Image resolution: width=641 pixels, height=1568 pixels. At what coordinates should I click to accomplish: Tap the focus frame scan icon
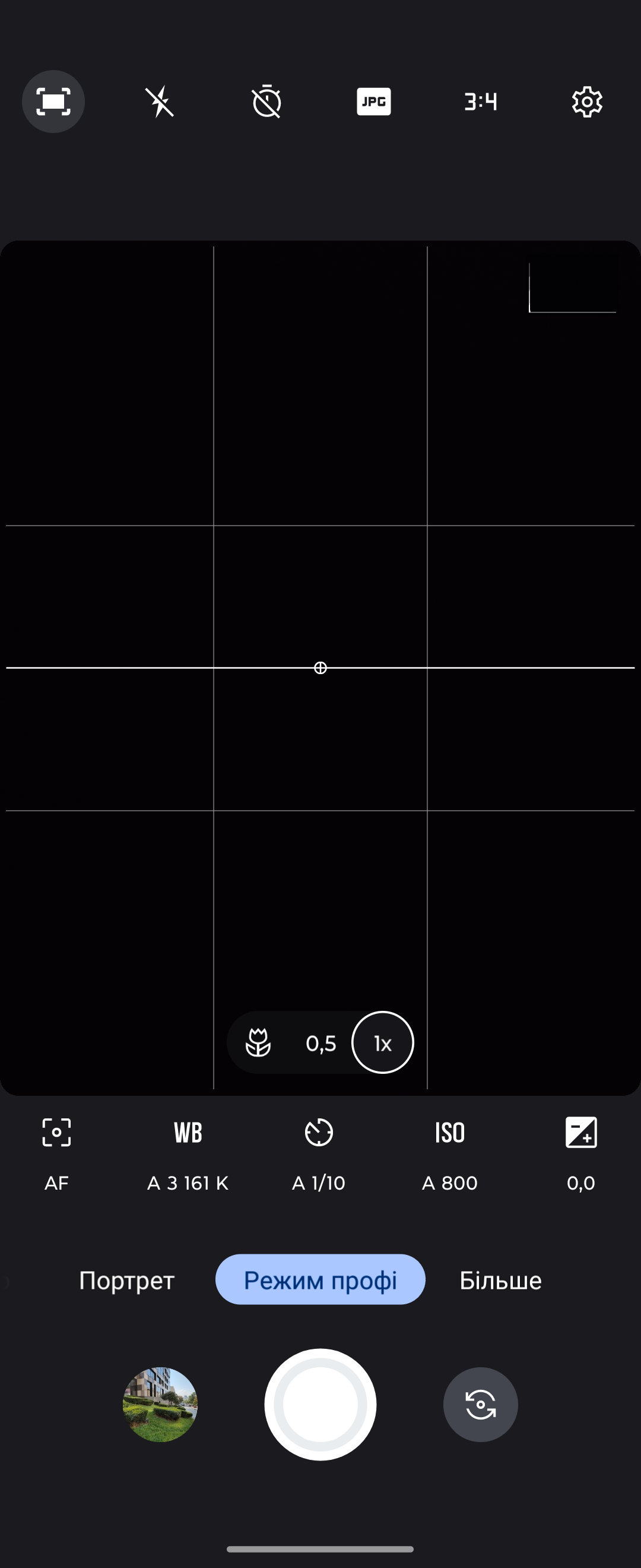[x=53, y=102]
